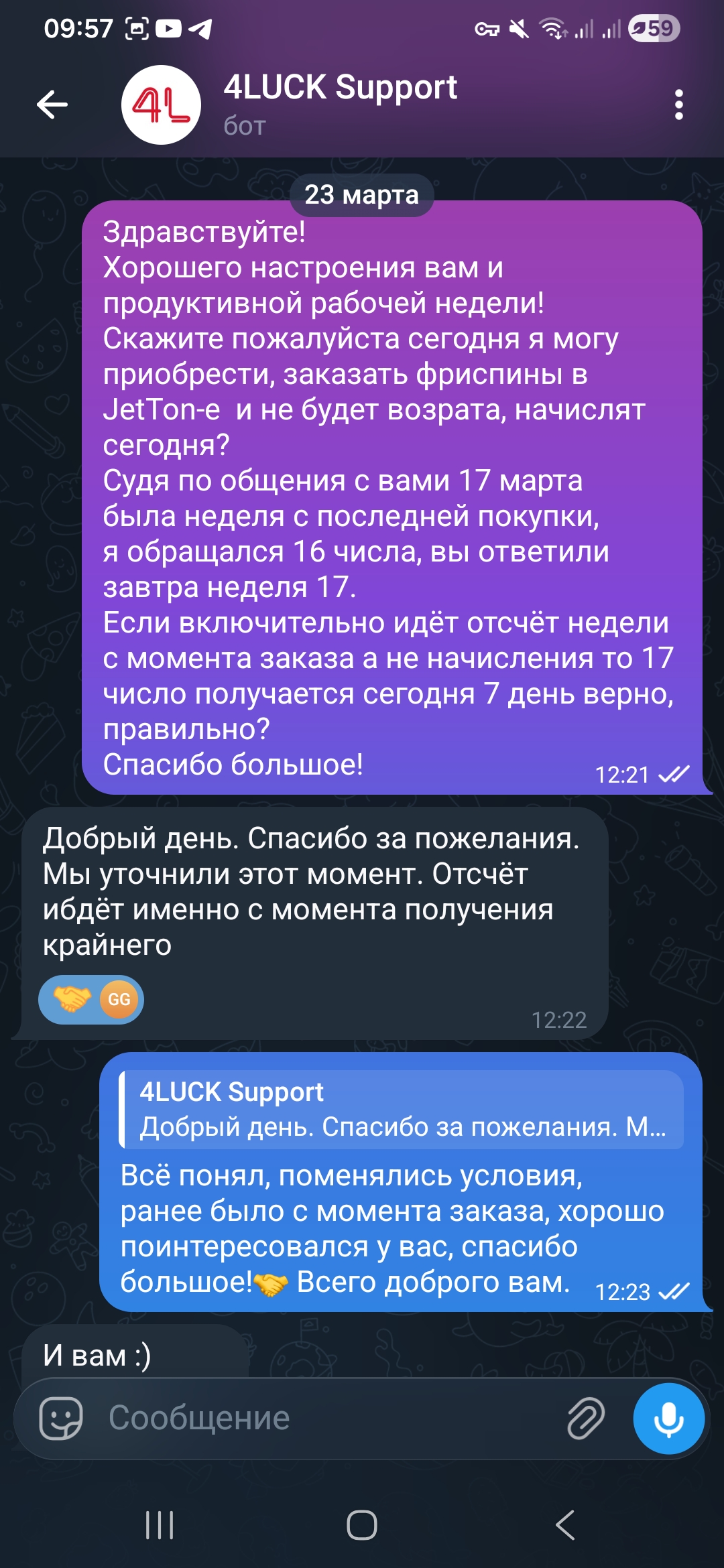Focus the Сообщение text field

[x=322, y=1418]
